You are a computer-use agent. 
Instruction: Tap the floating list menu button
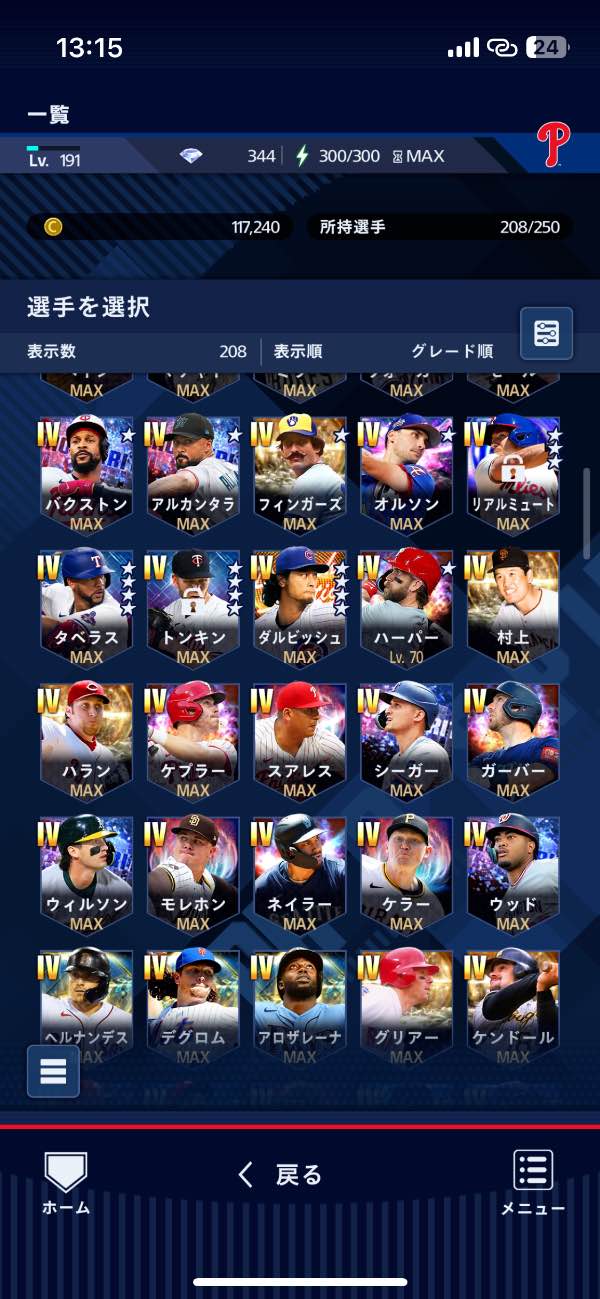53,1071
